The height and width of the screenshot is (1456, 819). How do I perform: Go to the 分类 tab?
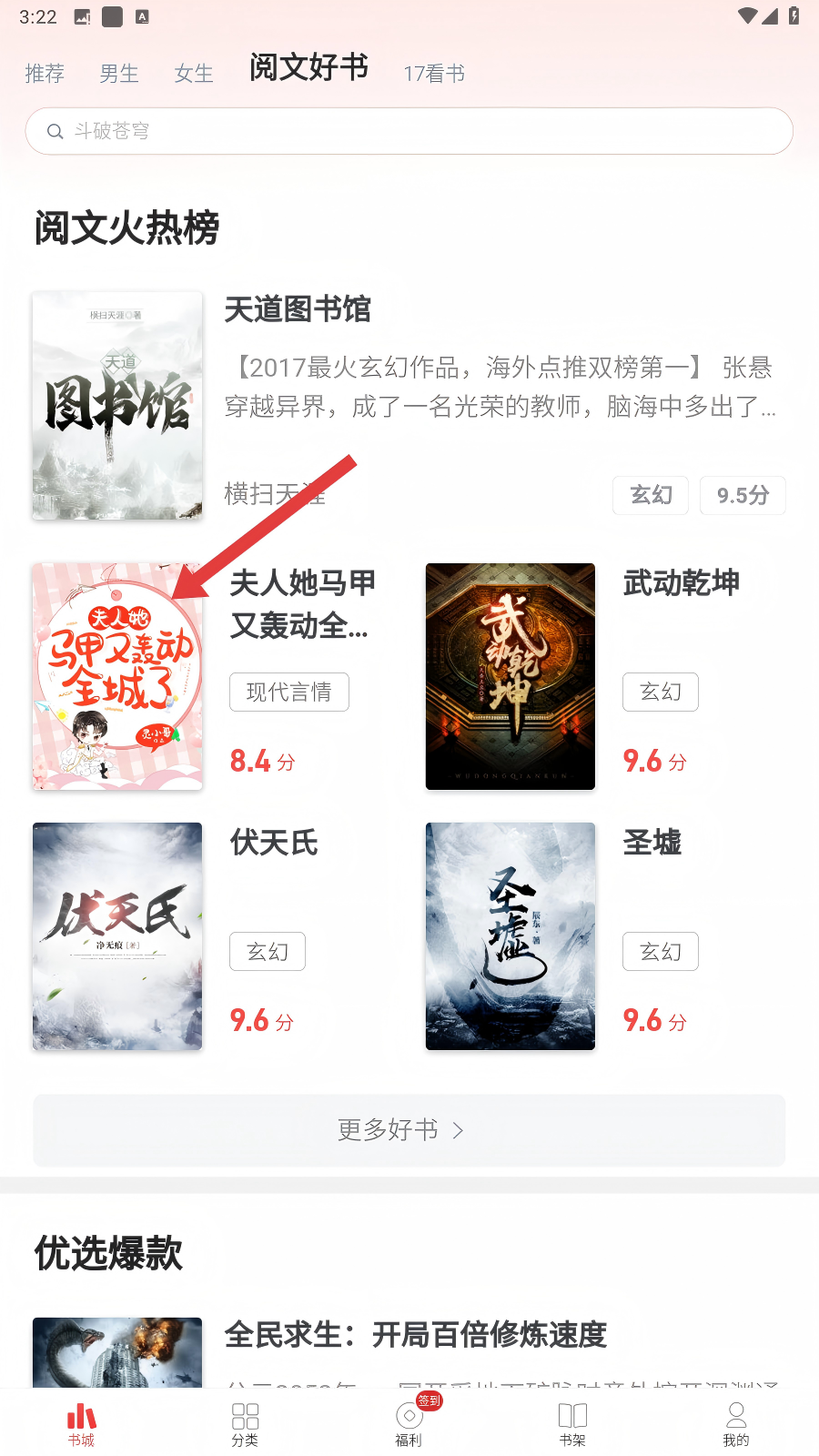click(245, 1423)
